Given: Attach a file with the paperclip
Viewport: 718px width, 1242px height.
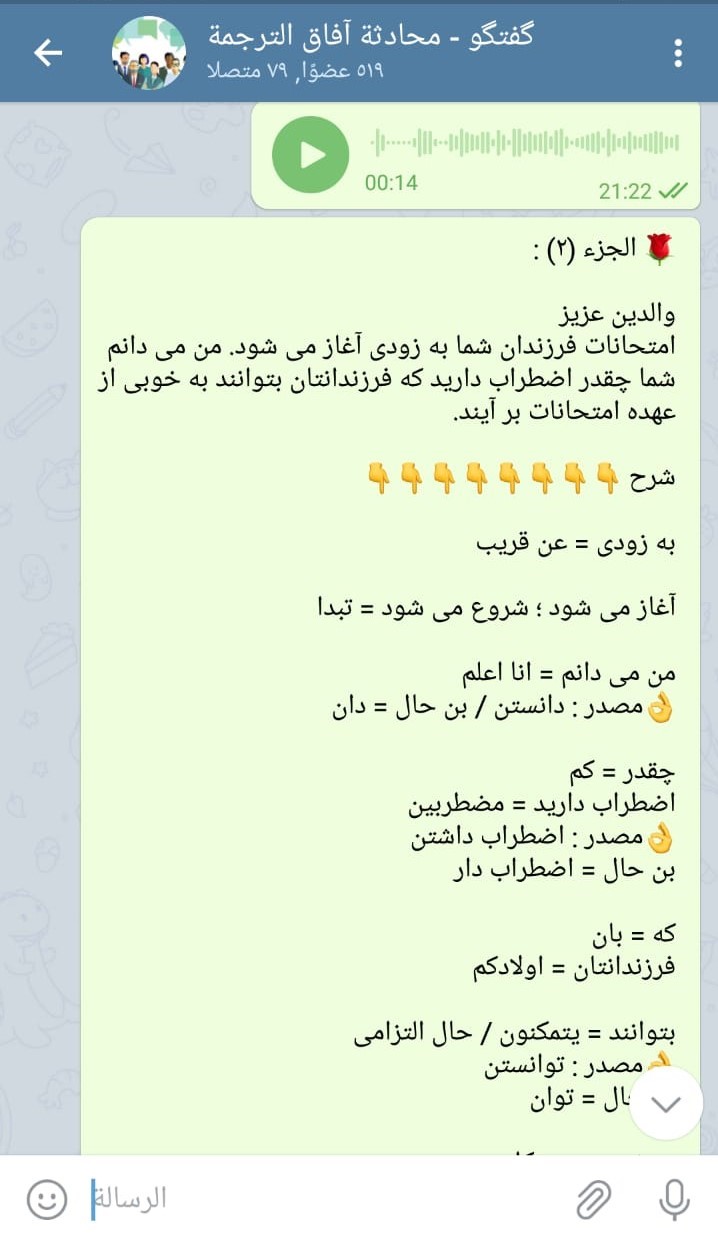Looking at the screenshot, I should point(594,1198).
